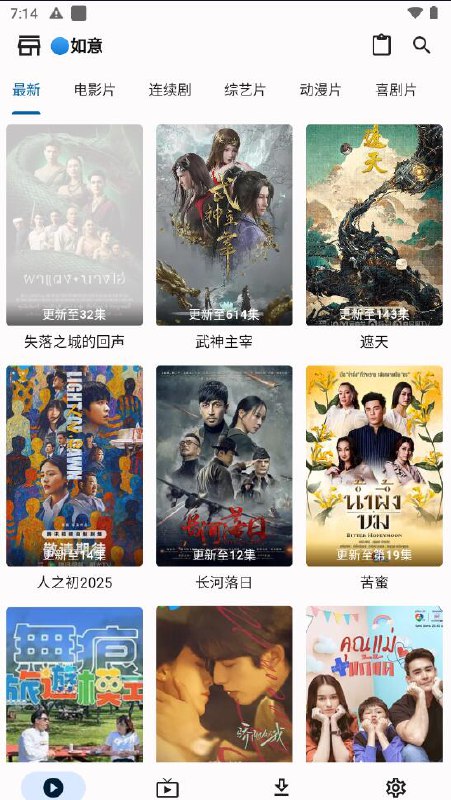Switch to the live TV bottom tab
This screenshot has width=451, height=800.
click(x=167, y=788)
